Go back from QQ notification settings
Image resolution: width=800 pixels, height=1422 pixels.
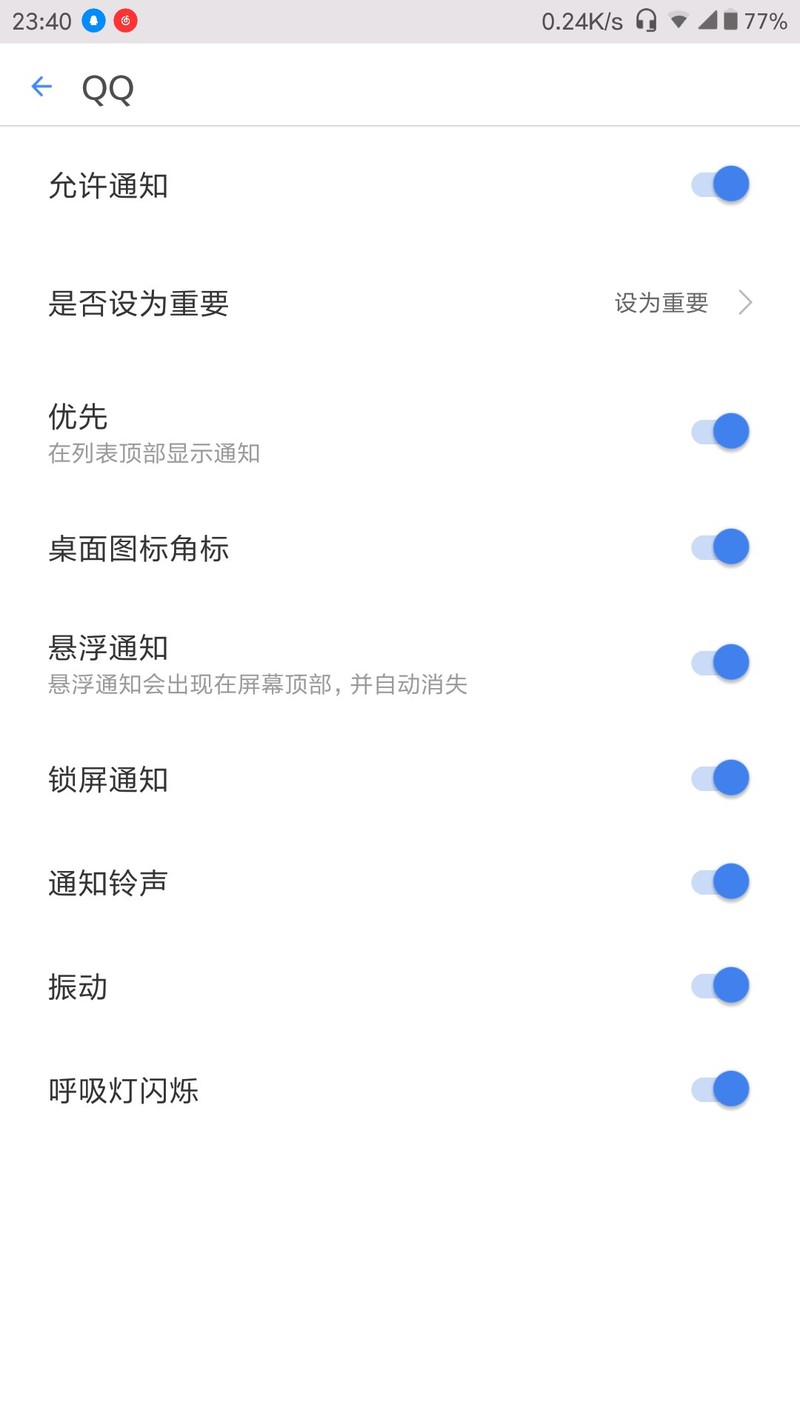click(41, 87)
